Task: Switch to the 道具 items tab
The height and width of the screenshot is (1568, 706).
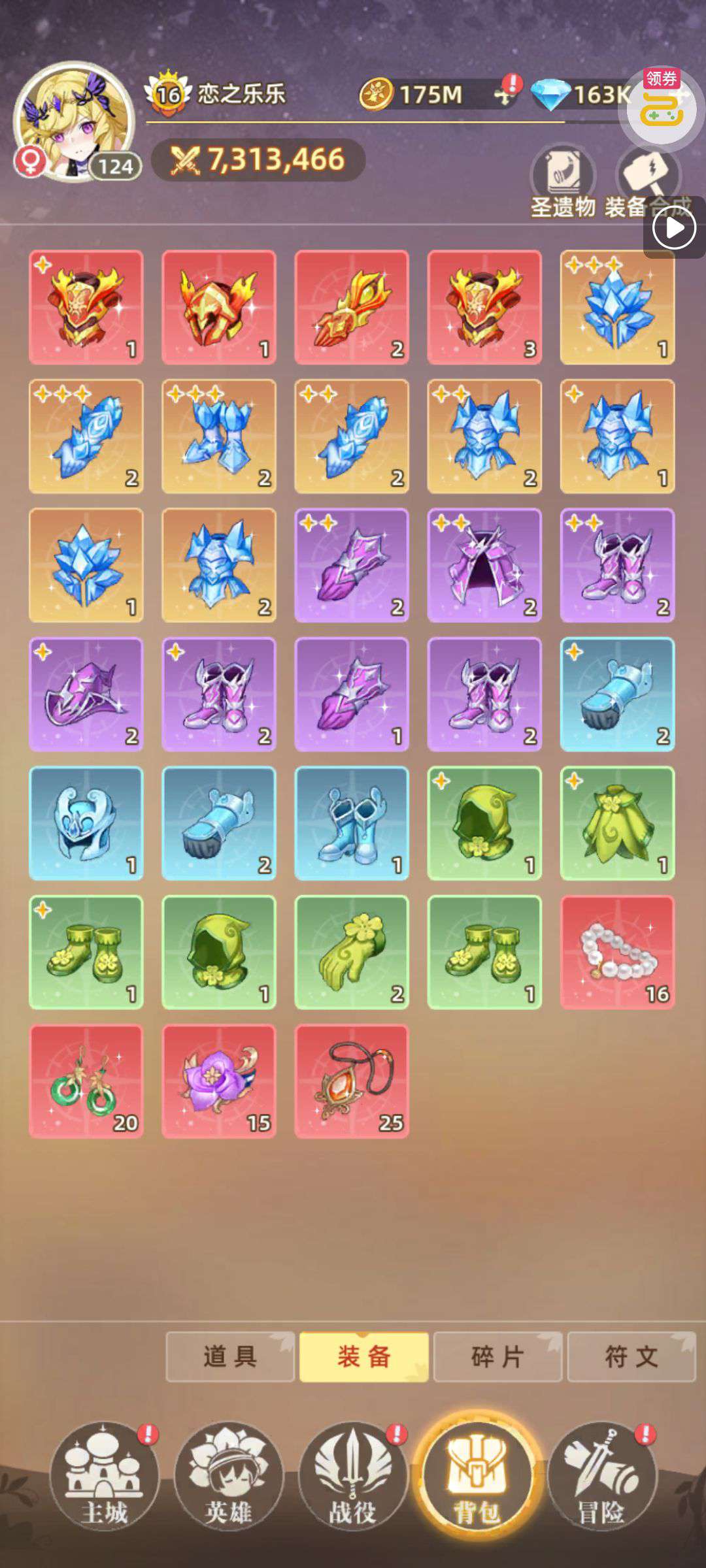Action: [230, 1357]
